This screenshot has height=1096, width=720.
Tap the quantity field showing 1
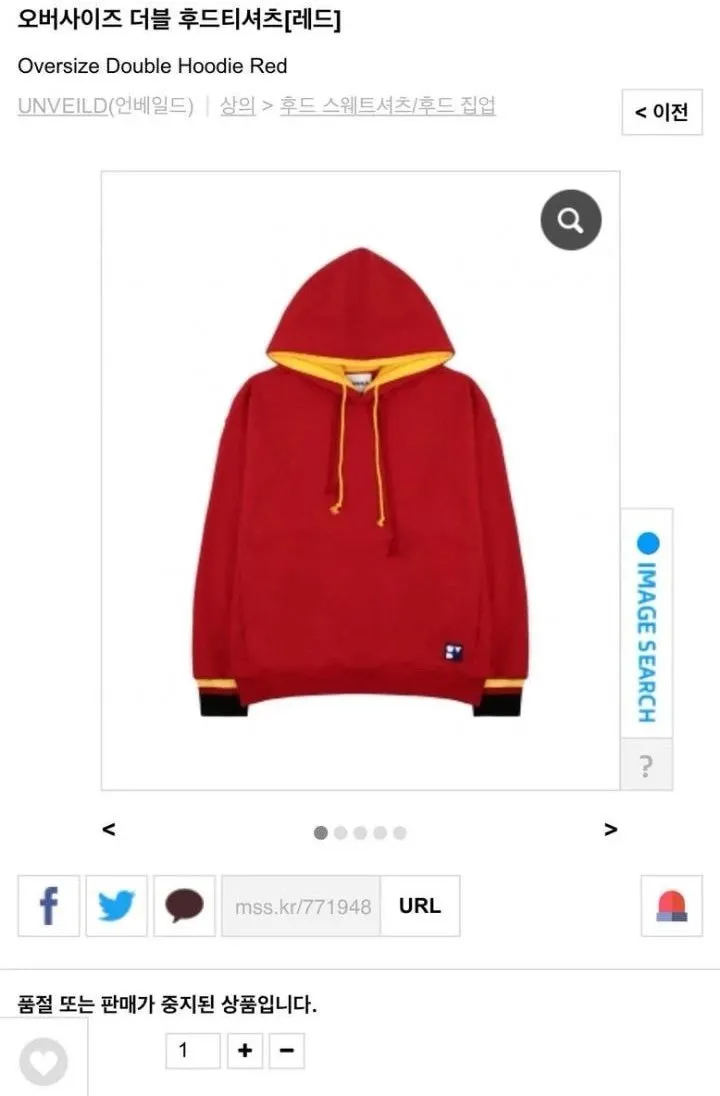pos(192,1051)
